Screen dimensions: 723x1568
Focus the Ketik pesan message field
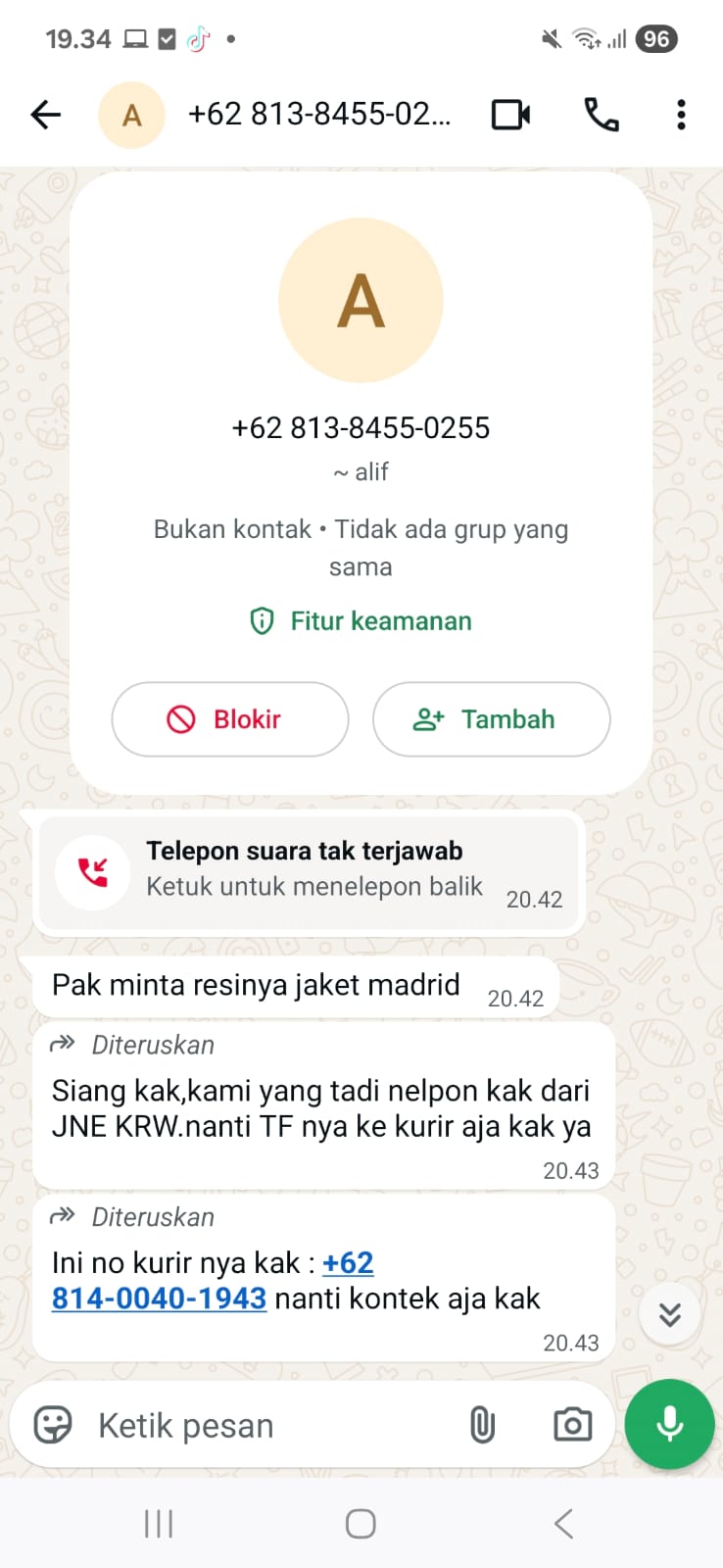click(x=265, y=1425)
